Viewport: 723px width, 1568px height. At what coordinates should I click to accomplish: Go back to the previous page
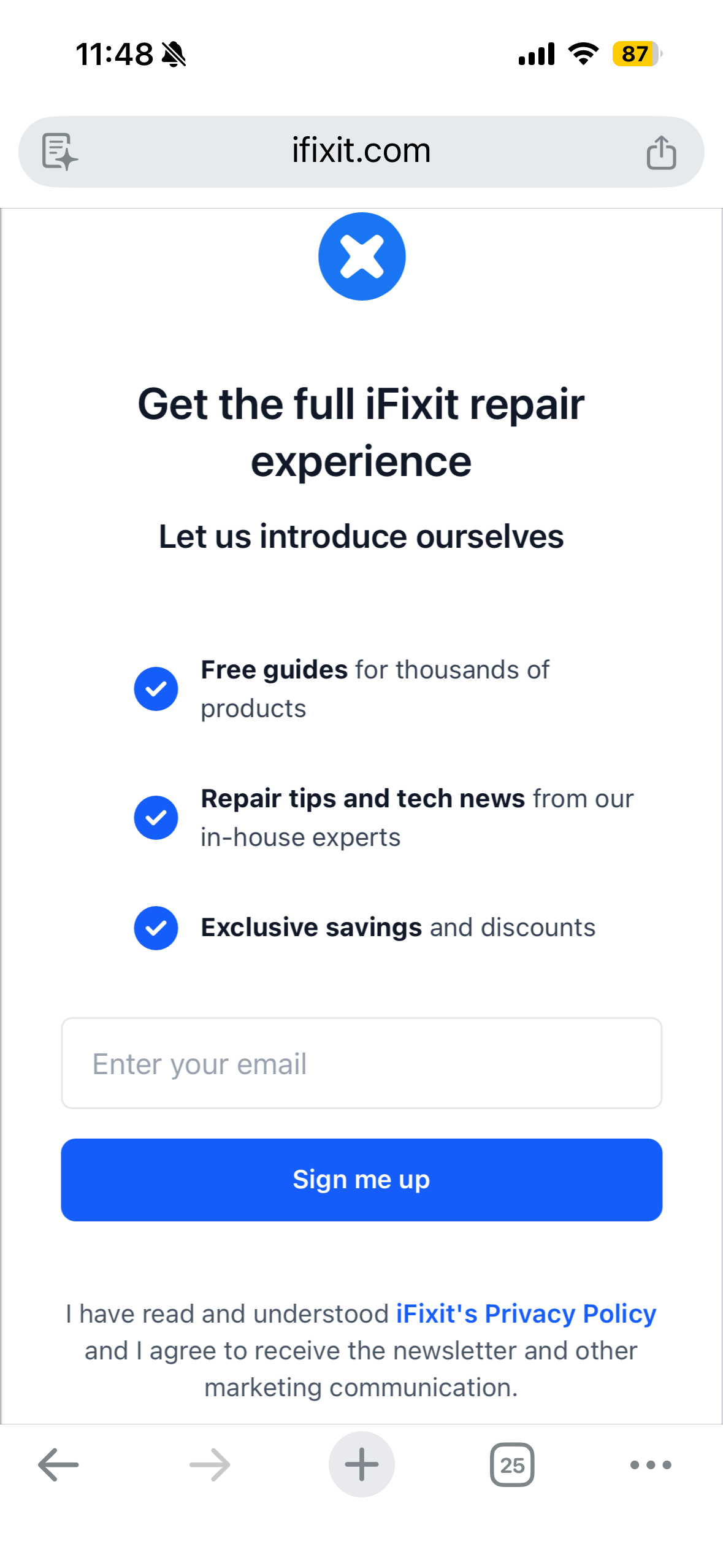click(x=59, y=1464)
